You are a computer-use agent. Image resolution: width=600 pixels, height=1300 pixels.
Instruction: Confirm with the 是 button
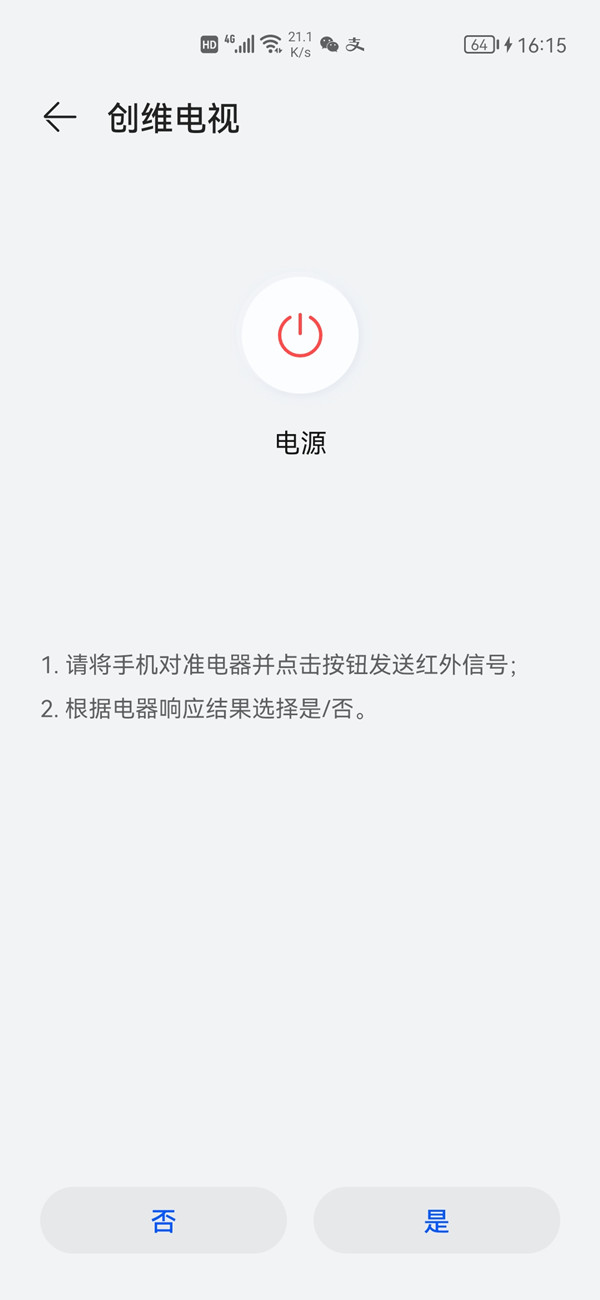pos(437,1220)
